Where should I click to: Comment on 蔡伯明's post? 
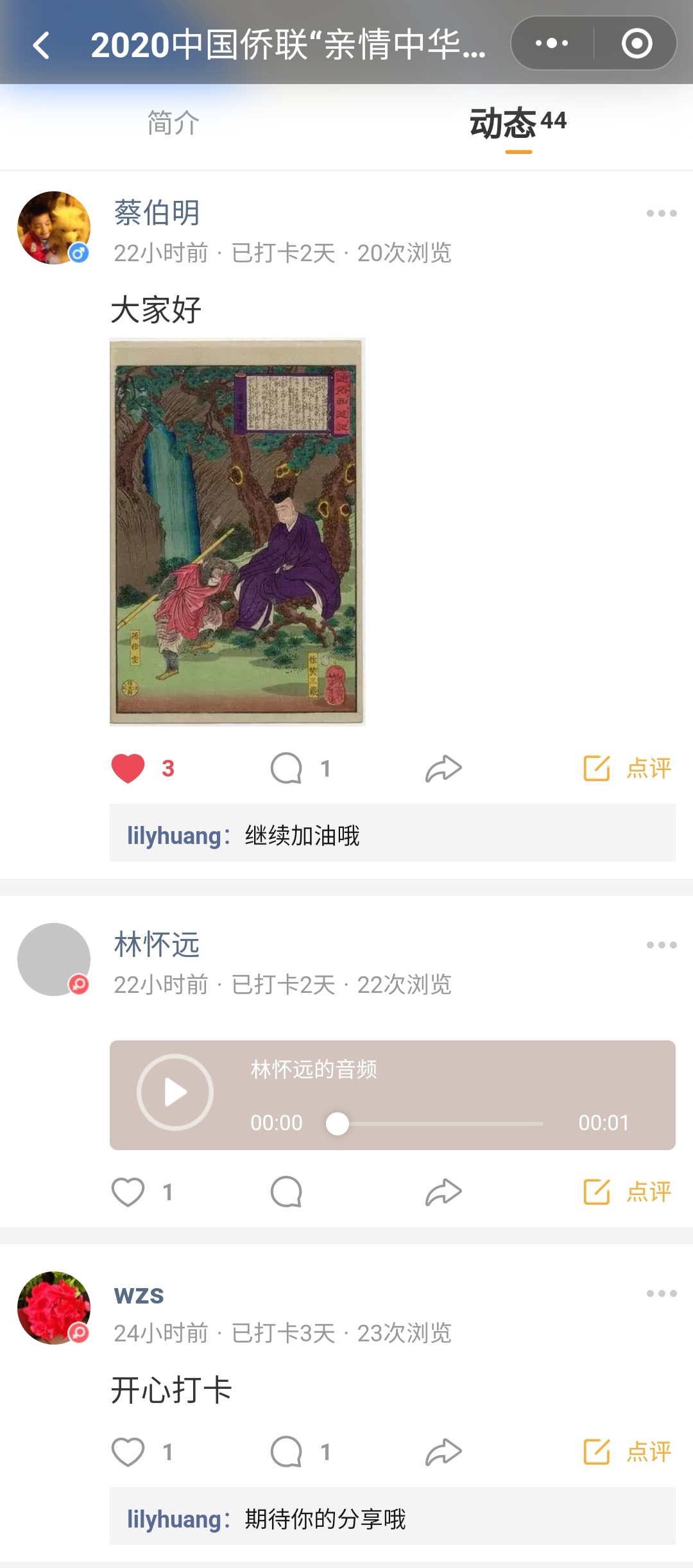pyautogui.click(x=286, y=768)
